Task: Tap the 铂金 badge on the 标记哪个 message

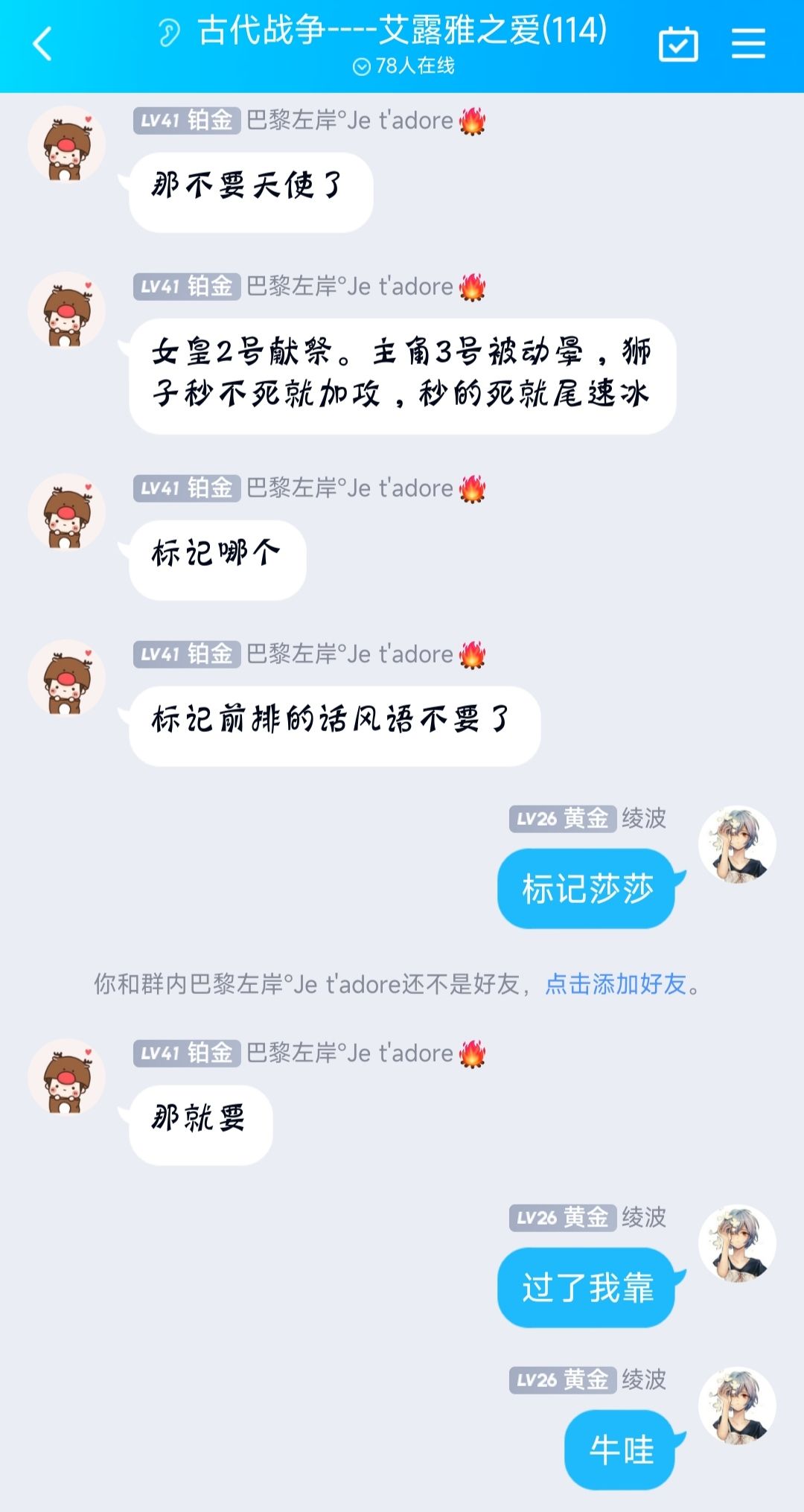Action: coord(185,489)
